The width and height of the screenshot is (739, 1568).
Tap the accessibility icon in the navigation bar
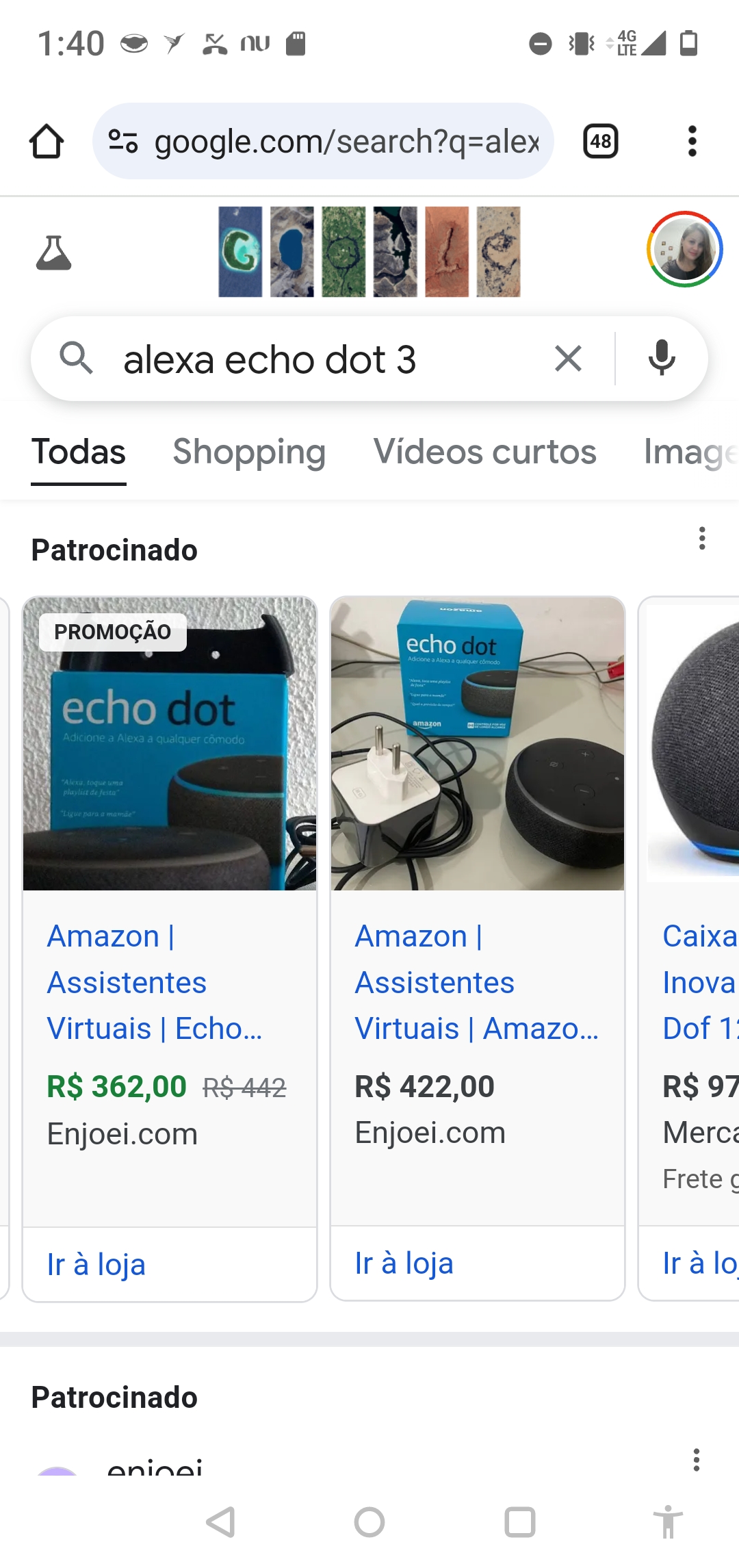[x=666, y=1522]
